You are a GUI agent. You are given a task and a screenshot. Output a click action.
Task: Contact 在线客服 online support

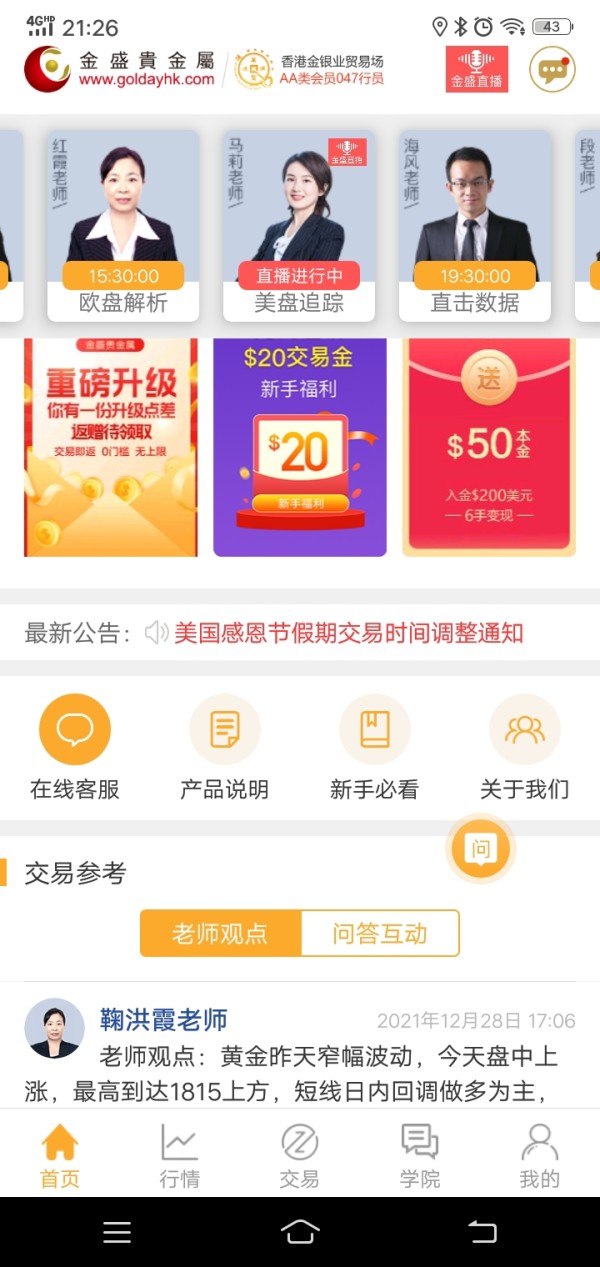coord(75,747)
